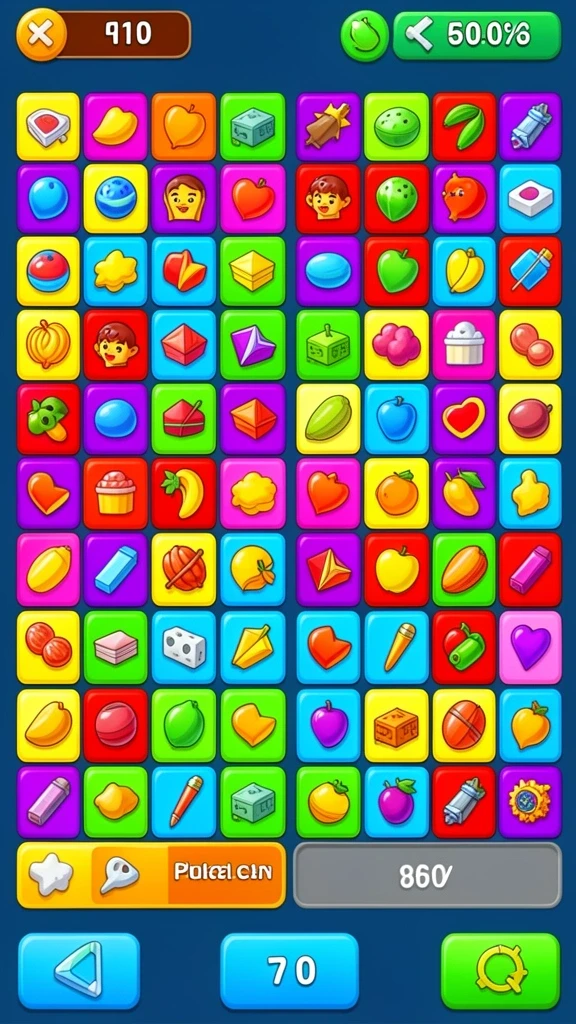Choose the purple gem on the green tile

click(x=253, y=345)
